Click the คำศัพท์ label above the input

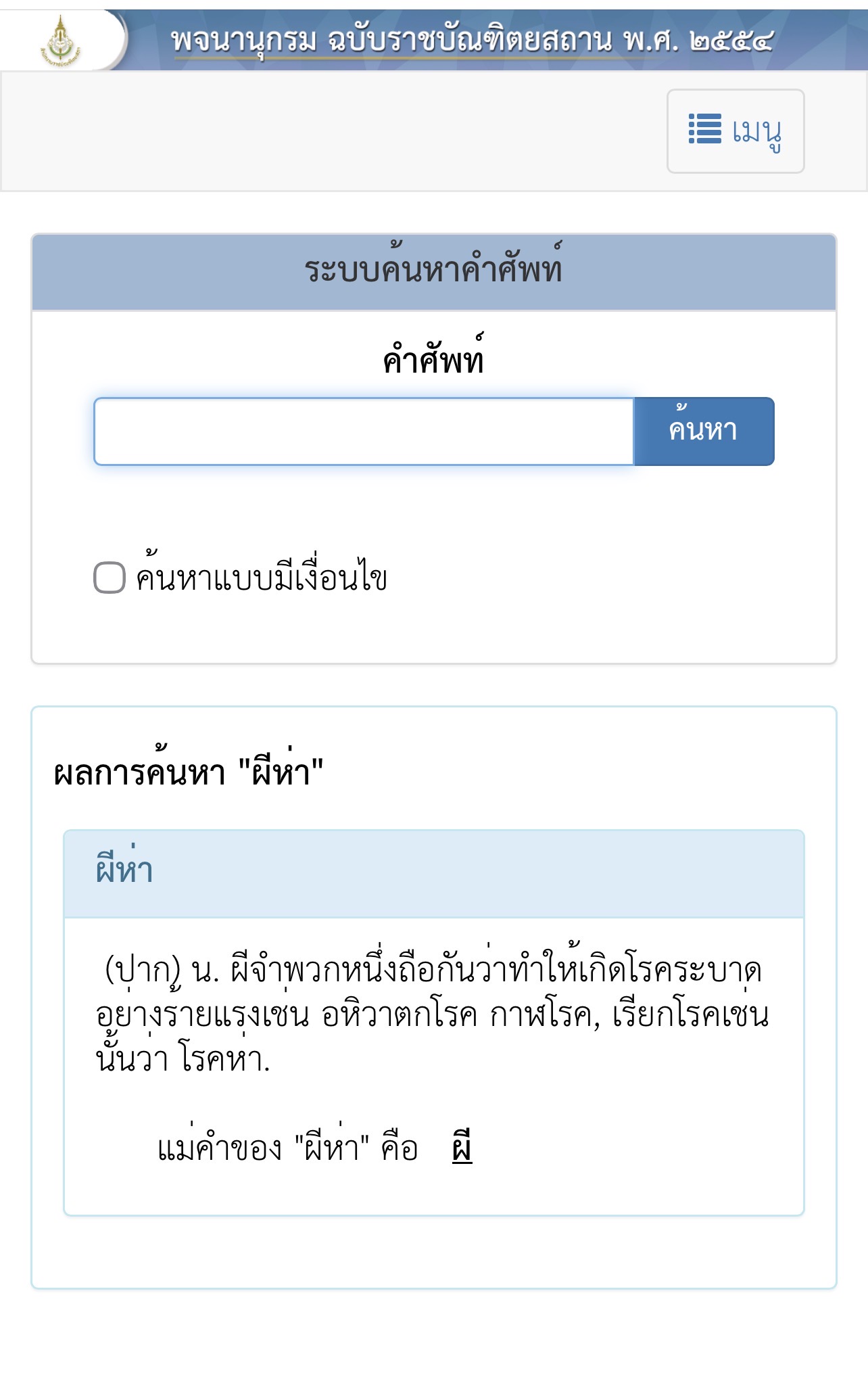(x=433, y=357)
